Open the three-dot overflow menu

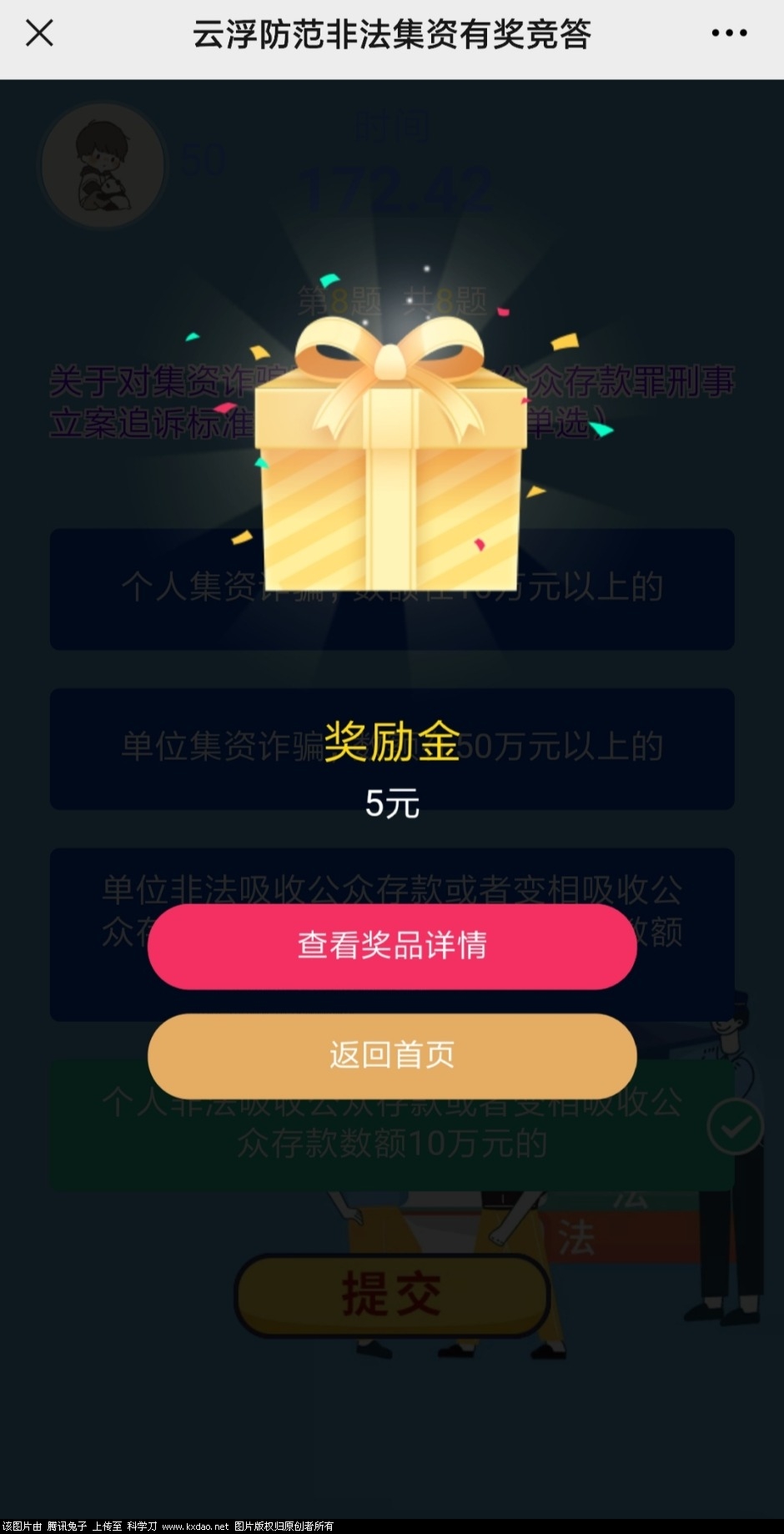tap(729, 33)
